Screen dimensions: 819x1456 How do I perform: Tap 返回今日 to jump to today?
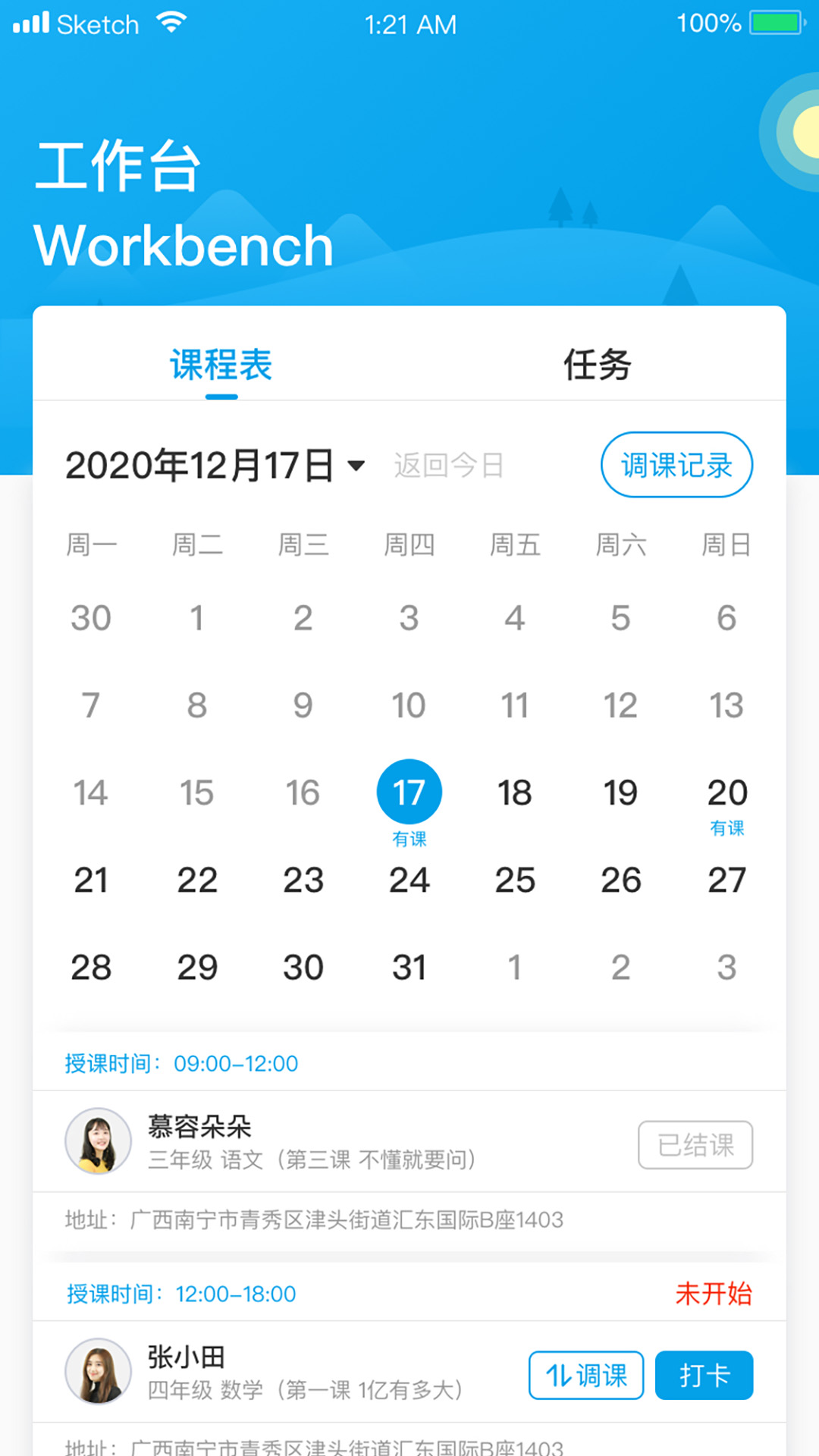pos(449,466)
